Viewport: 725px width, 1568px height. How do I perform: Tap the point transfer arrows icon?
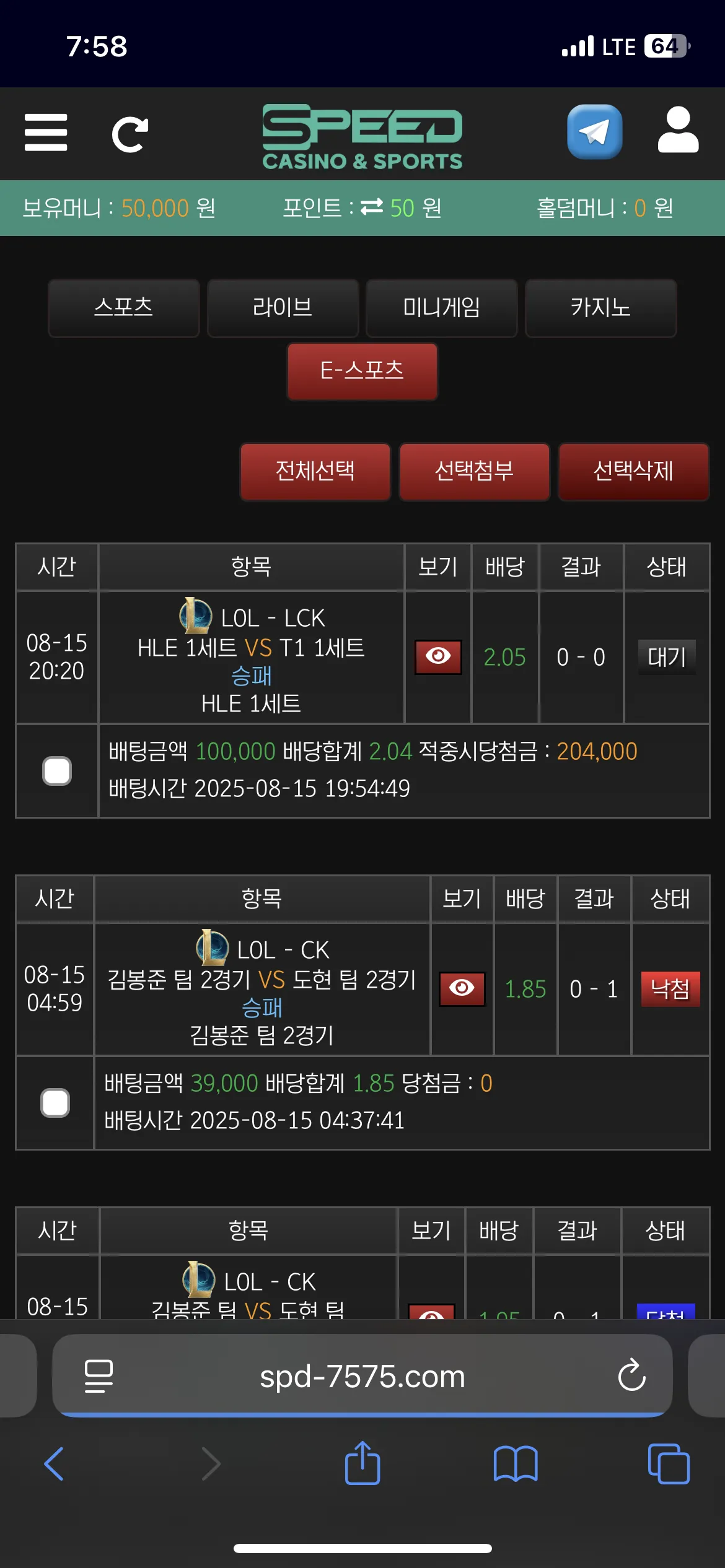[x=372, y=207]
